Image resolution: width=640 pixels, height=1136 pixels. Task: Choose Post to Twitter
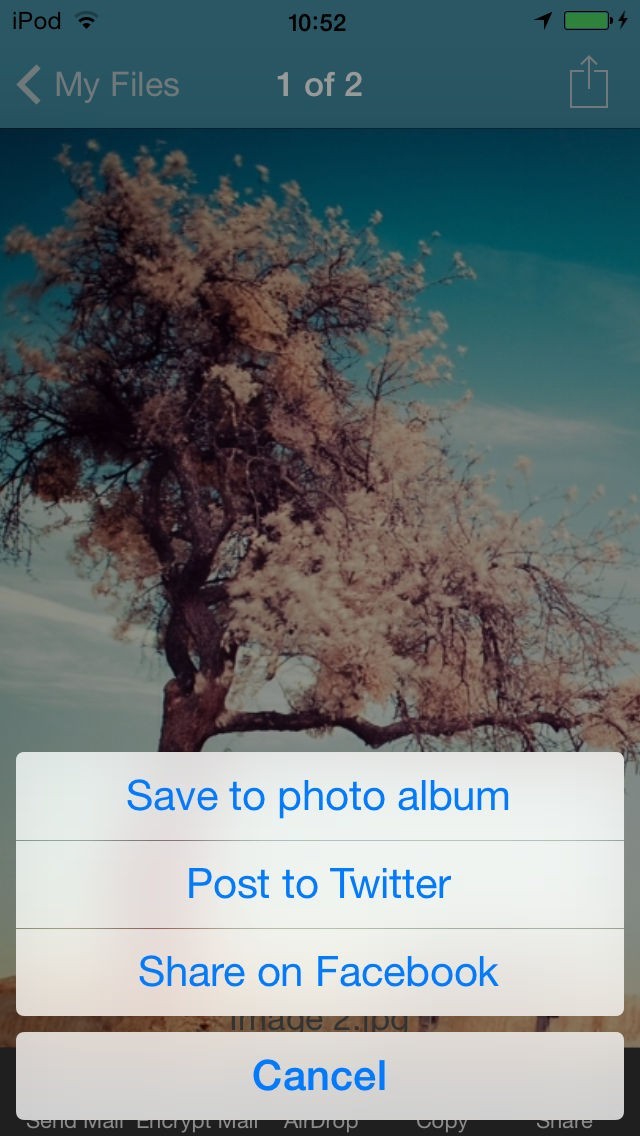(x=318, y=884)
